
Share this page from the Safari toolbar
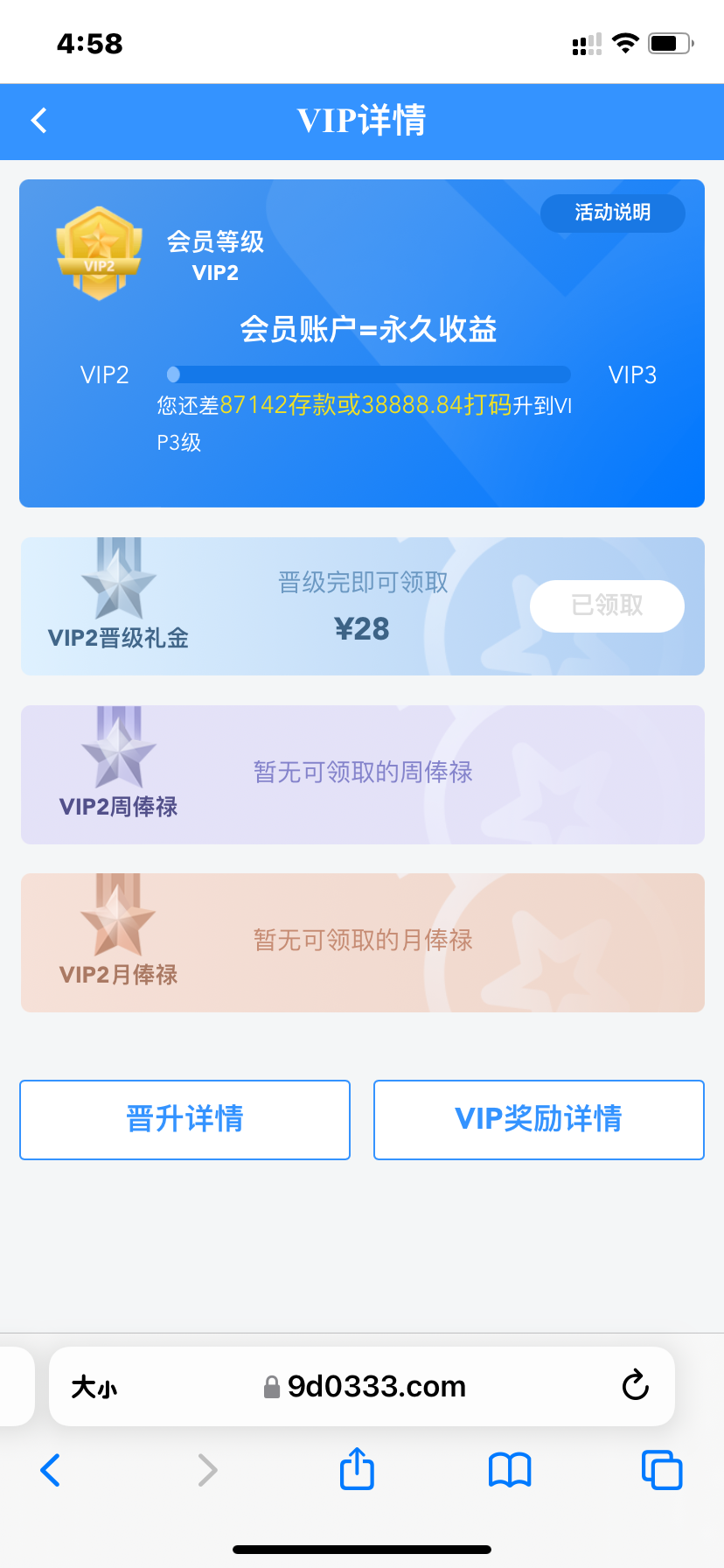[x=357, y=1469]
